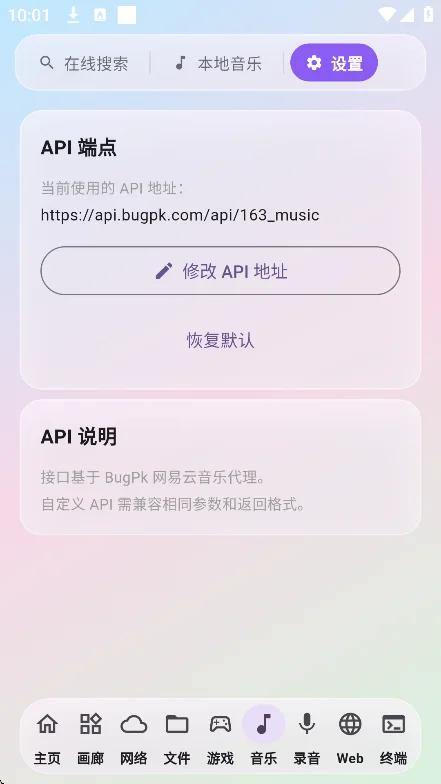Open the 游戏 tab
Image resolution: width=441 pixels, height=784 pixels.
point(220,738)
